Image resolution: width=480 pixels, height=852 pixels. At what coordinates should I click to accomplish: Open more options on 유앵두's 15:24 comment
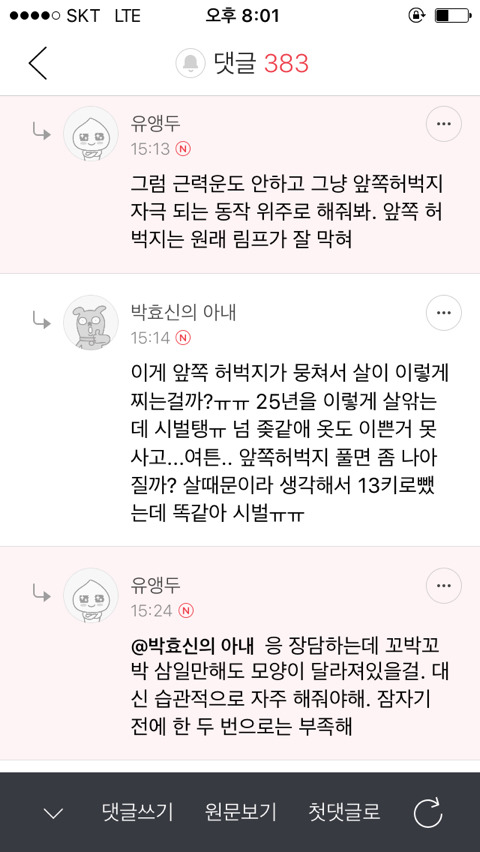point(444,586)
